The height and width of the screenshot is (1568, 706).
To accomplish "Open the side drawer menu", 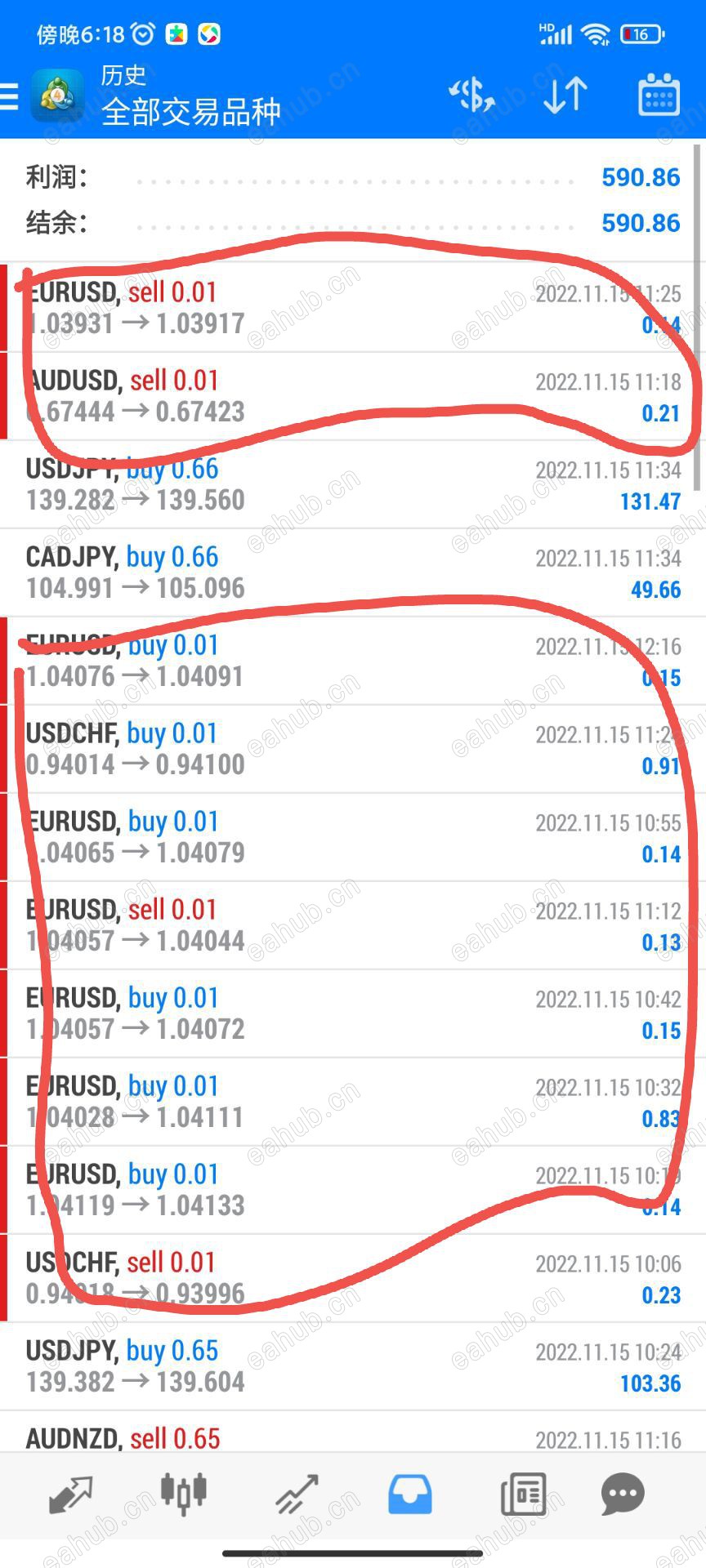I will coord(10,96).
